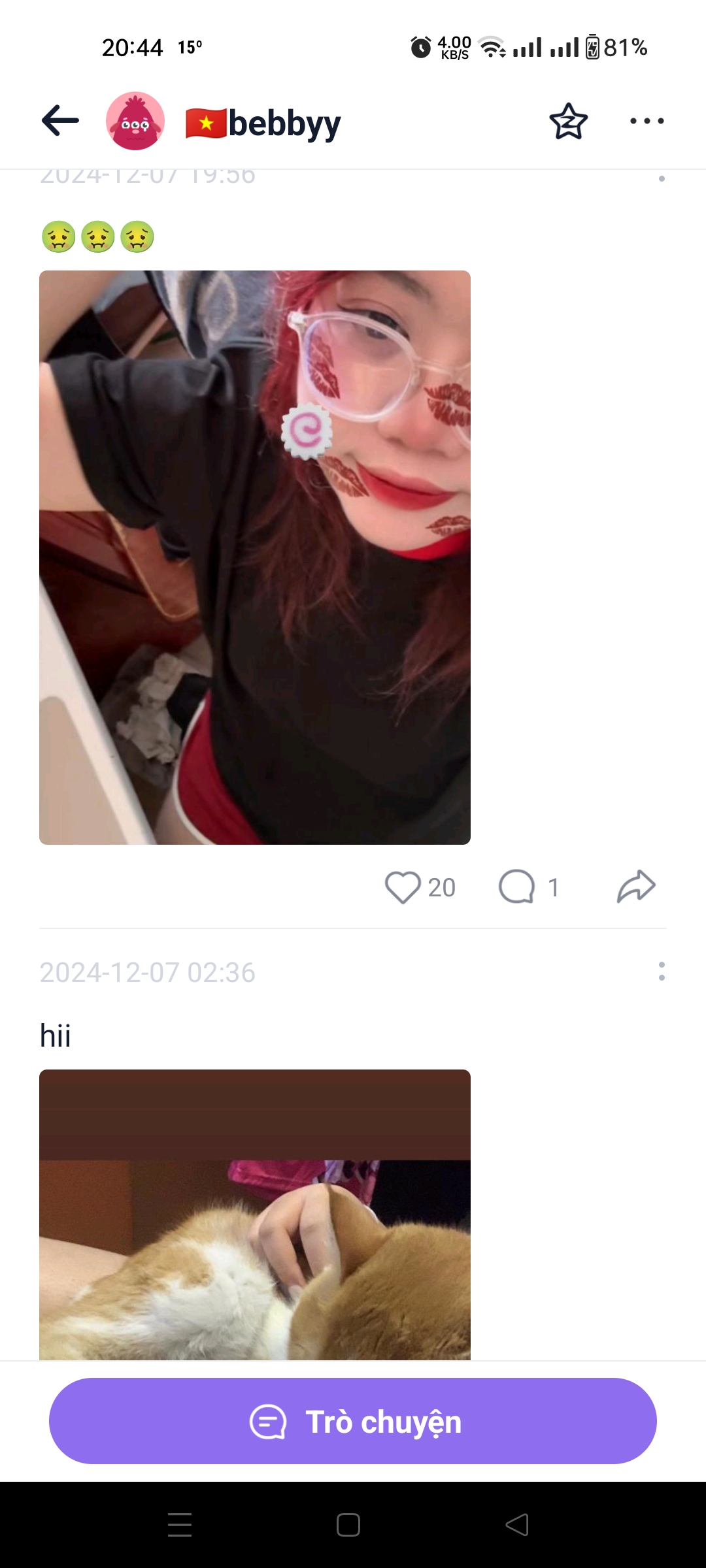Open bebbyy's profile avatar

click(x=135, y=121)
